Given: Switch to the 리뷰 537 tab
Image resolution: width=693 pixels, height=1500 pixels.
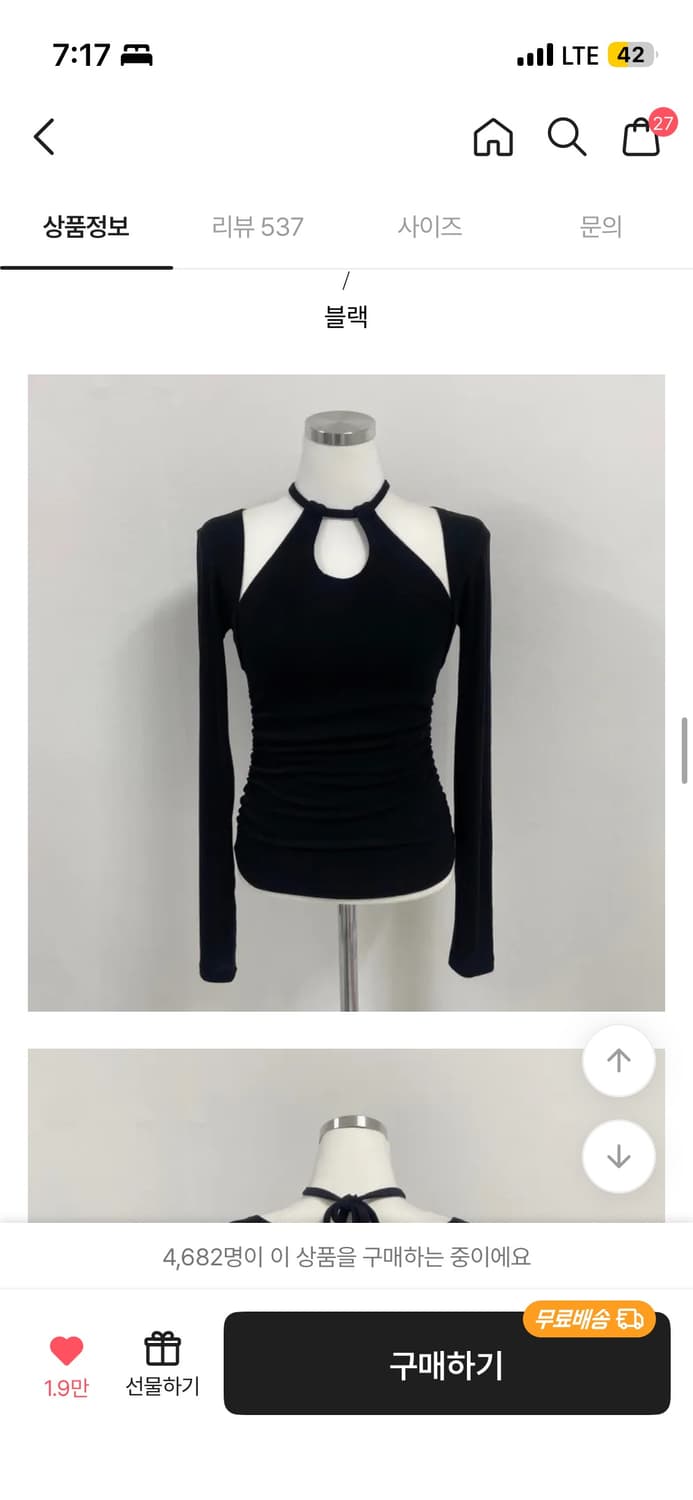Looking at the screenshot, I should click(x=257, y=227).
